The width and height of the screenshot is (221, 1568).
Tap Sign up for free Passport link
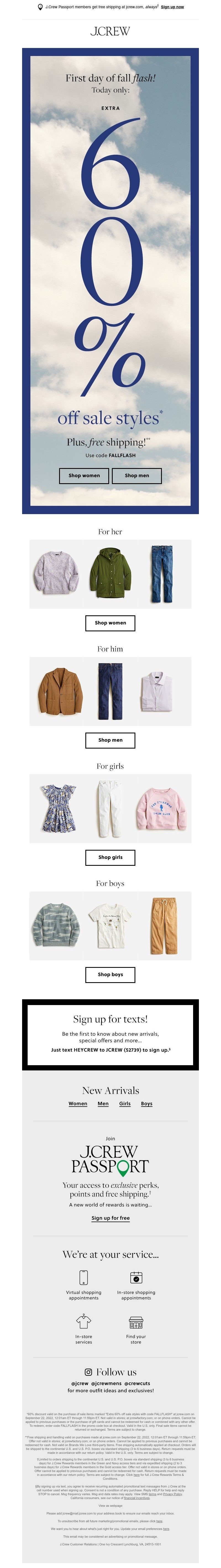(110, 1218)
